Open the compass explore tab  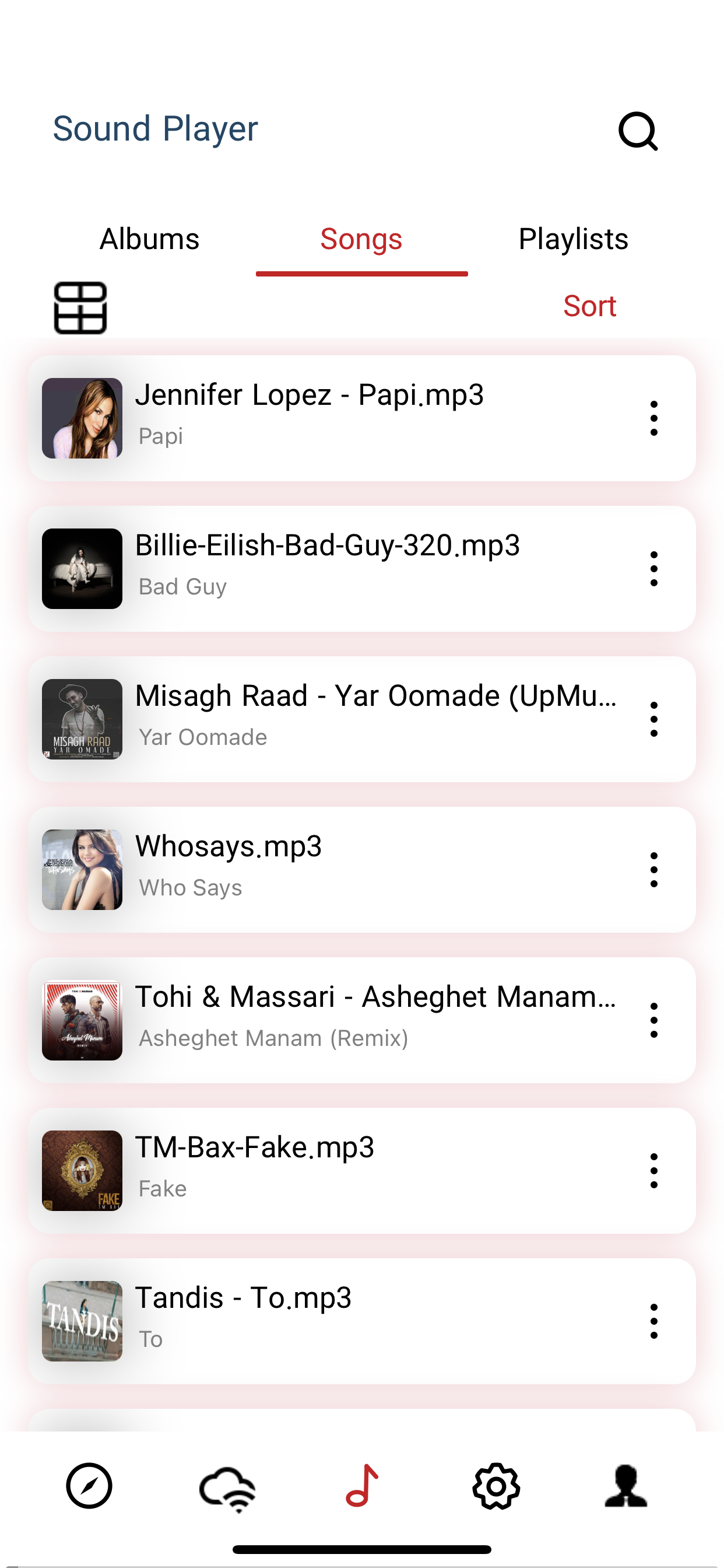pyautogui.click(x=89, y=1486)
